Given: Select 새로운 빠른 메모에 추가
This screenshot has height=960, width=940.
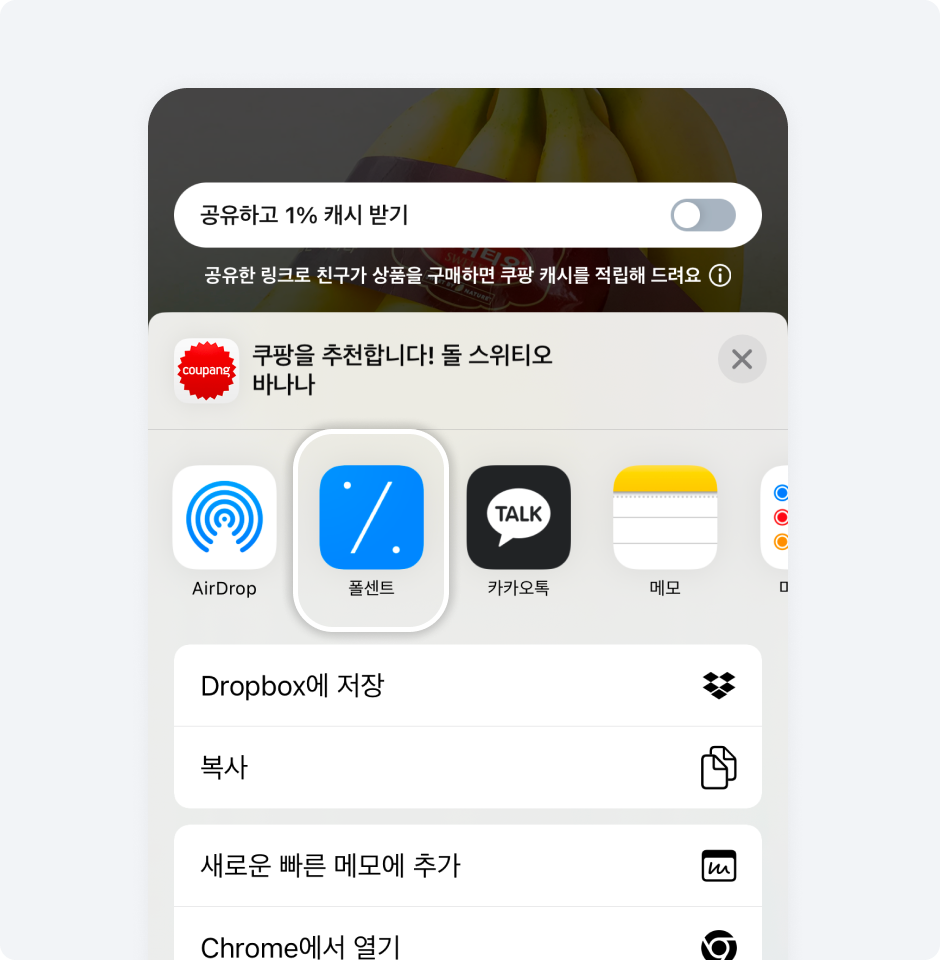Looking at the screenshot, I should 467,865.
